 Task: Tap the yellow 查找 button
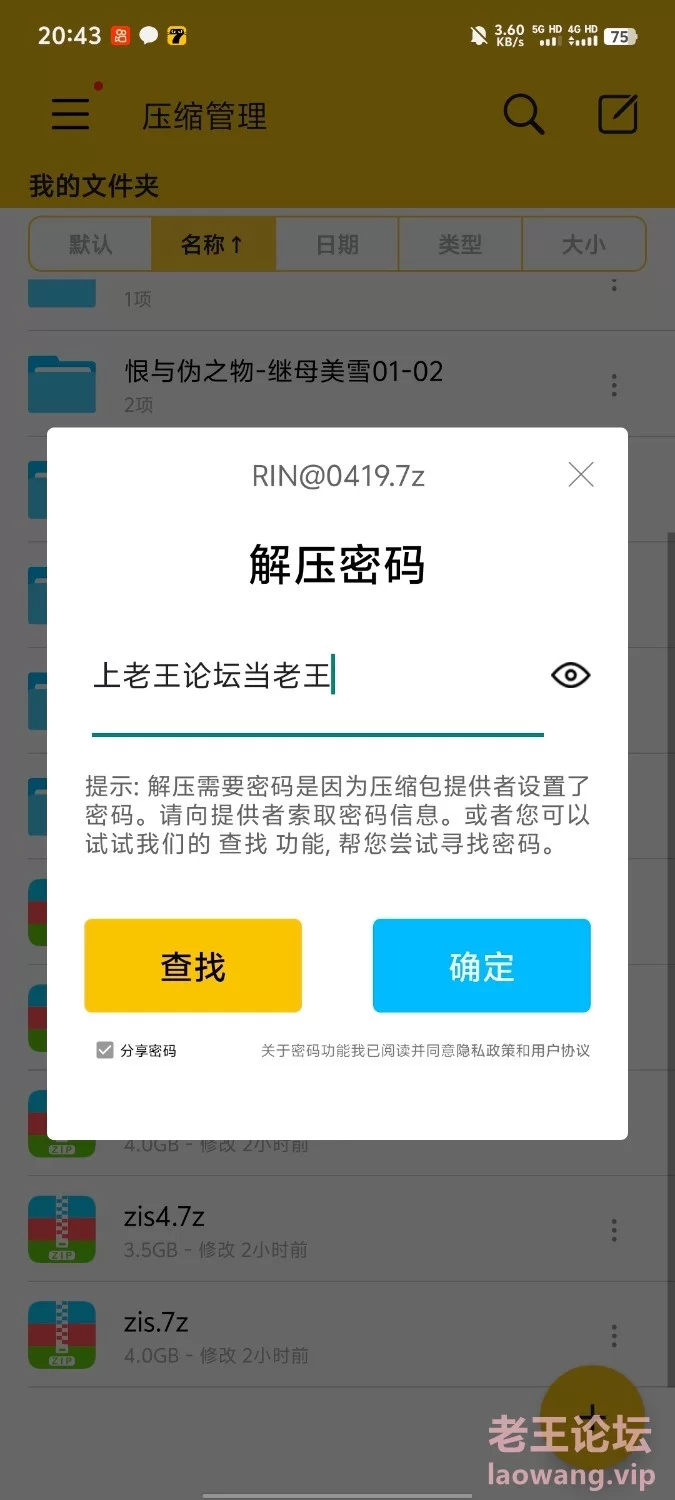193,966
